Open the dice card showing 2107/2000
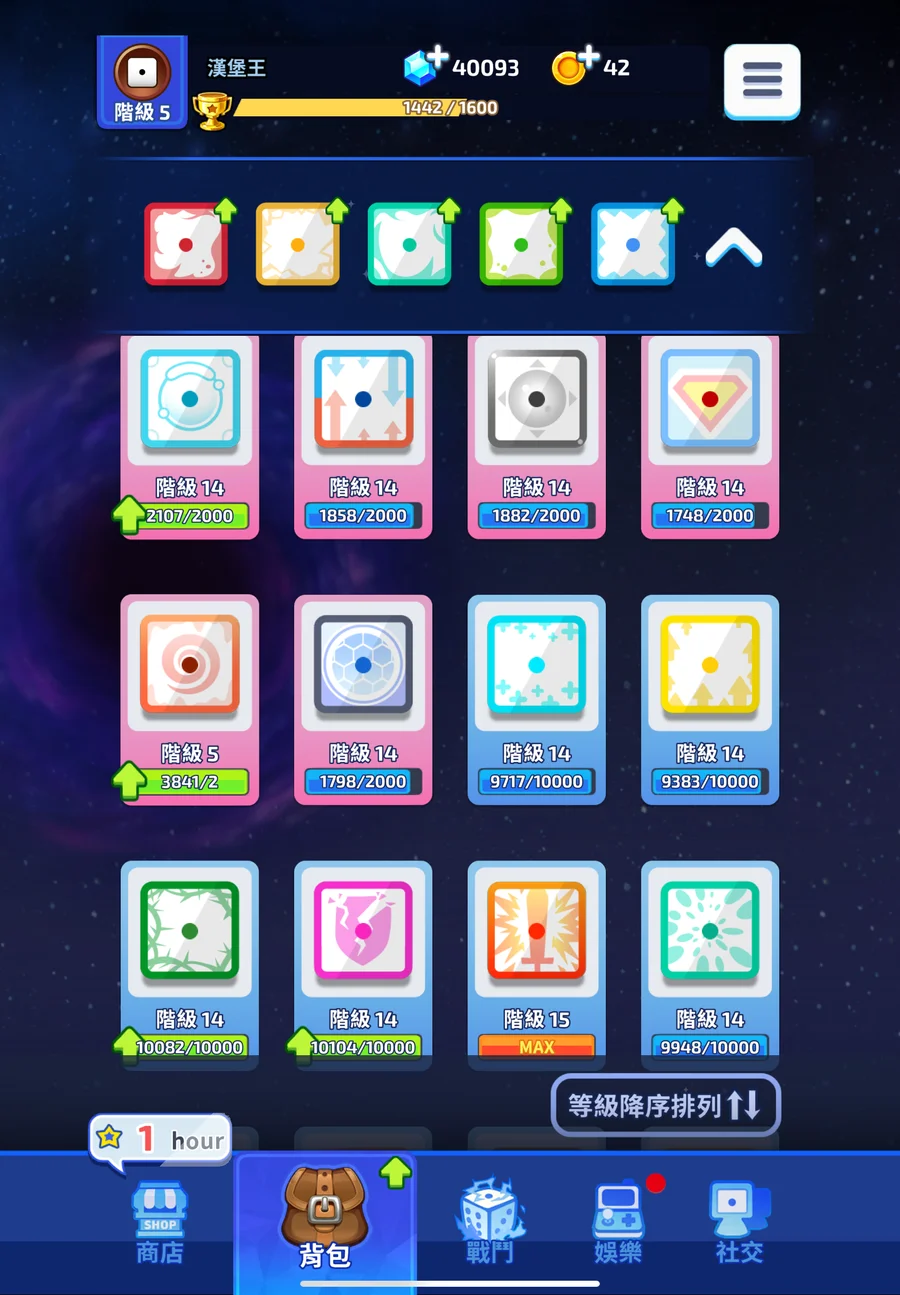 (x=189, y=435)
